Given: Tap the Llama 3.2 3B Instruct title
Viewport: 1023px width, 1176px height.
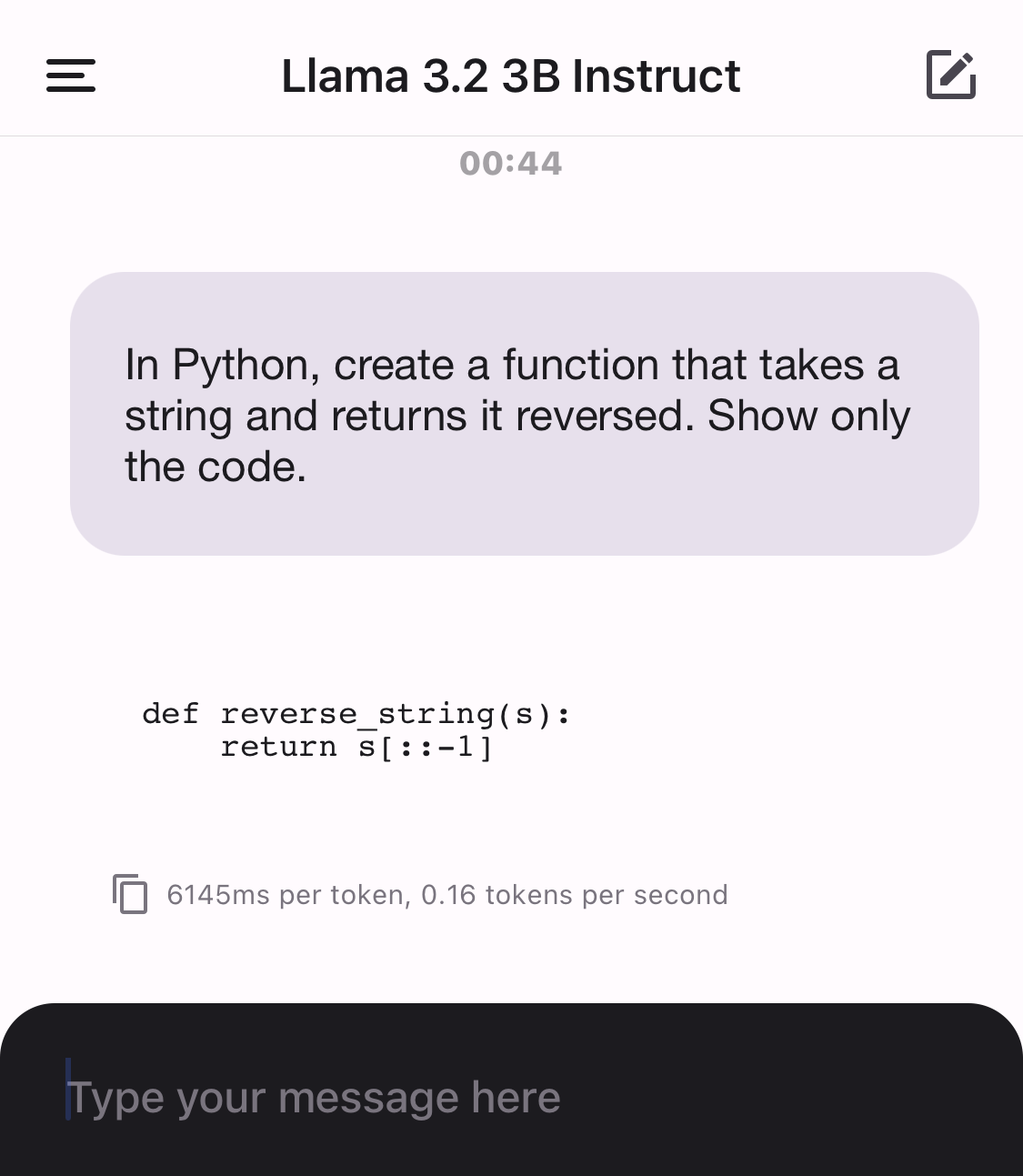Looking at the screenshot, I should [510, 76].
